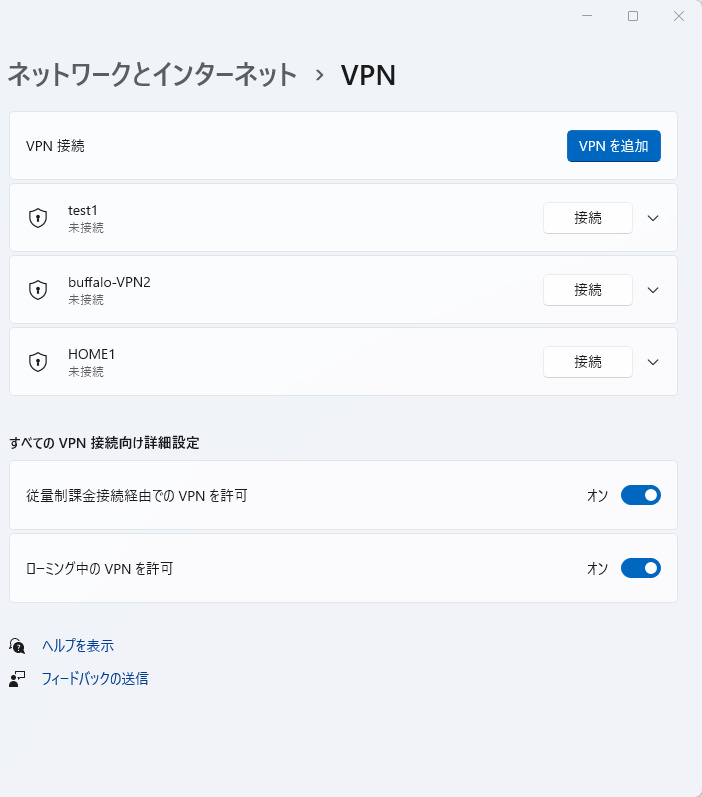Screen dimensions: 702x797
Task: Turn off ローミング中の VPN を許可
Action: 640,568
